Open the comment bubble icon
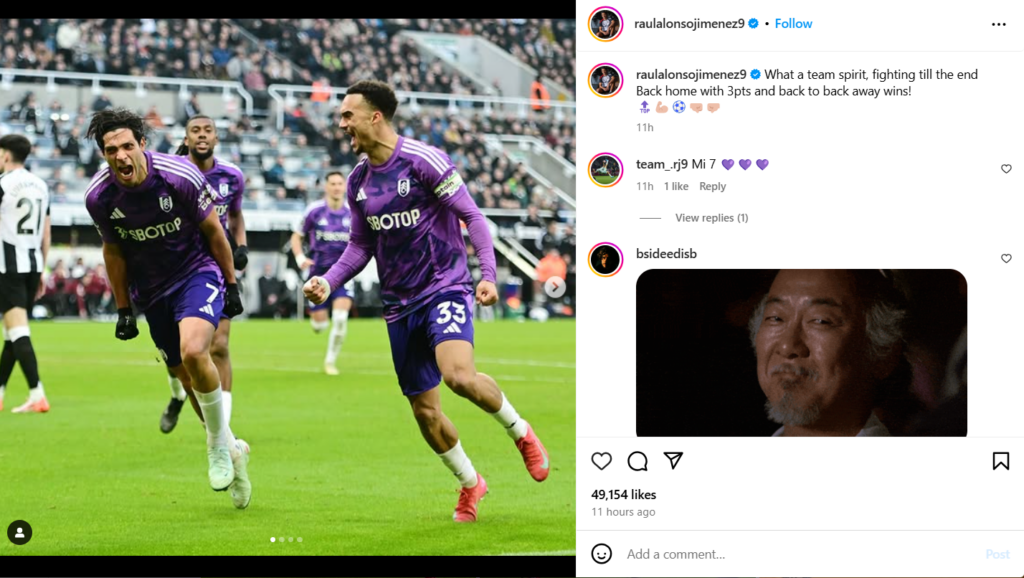 pyautogui.click(x=637, y=461)
